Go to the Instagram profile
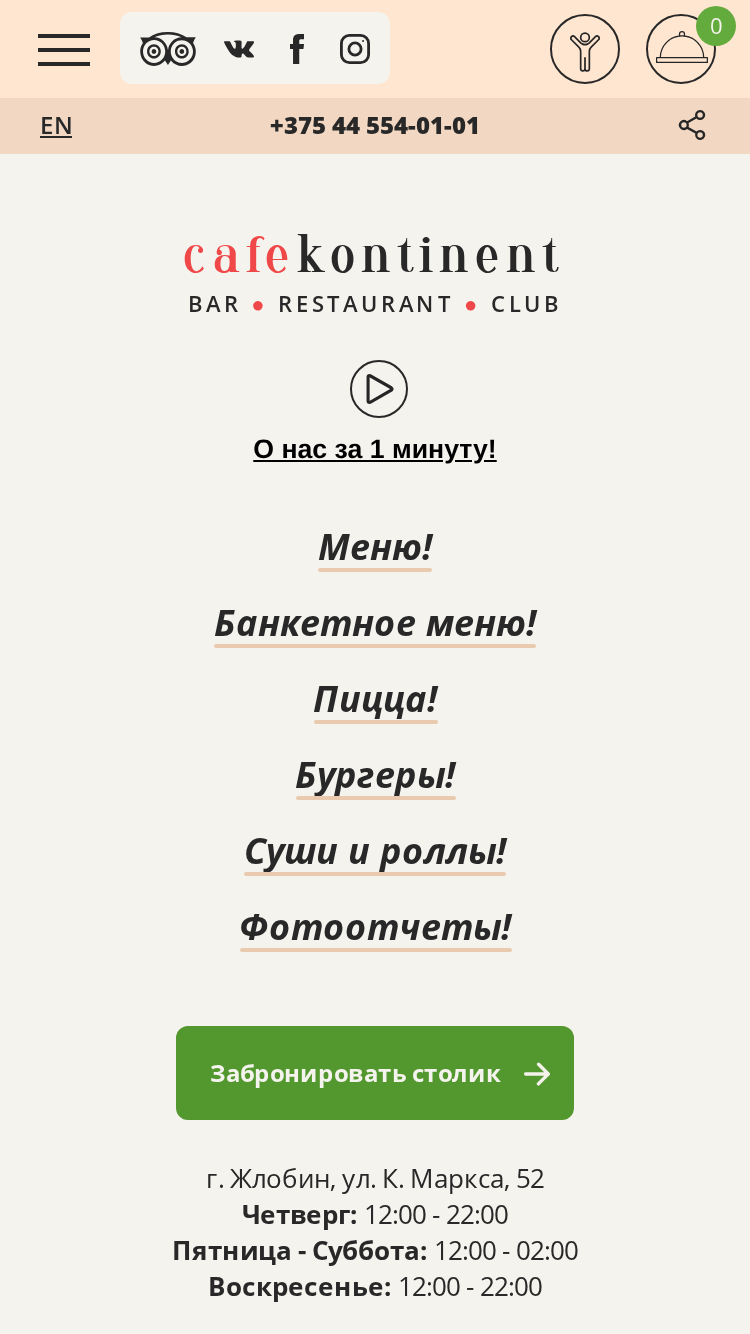The image size is (750, 1334). pyautogui.click(x=355, y=49)
